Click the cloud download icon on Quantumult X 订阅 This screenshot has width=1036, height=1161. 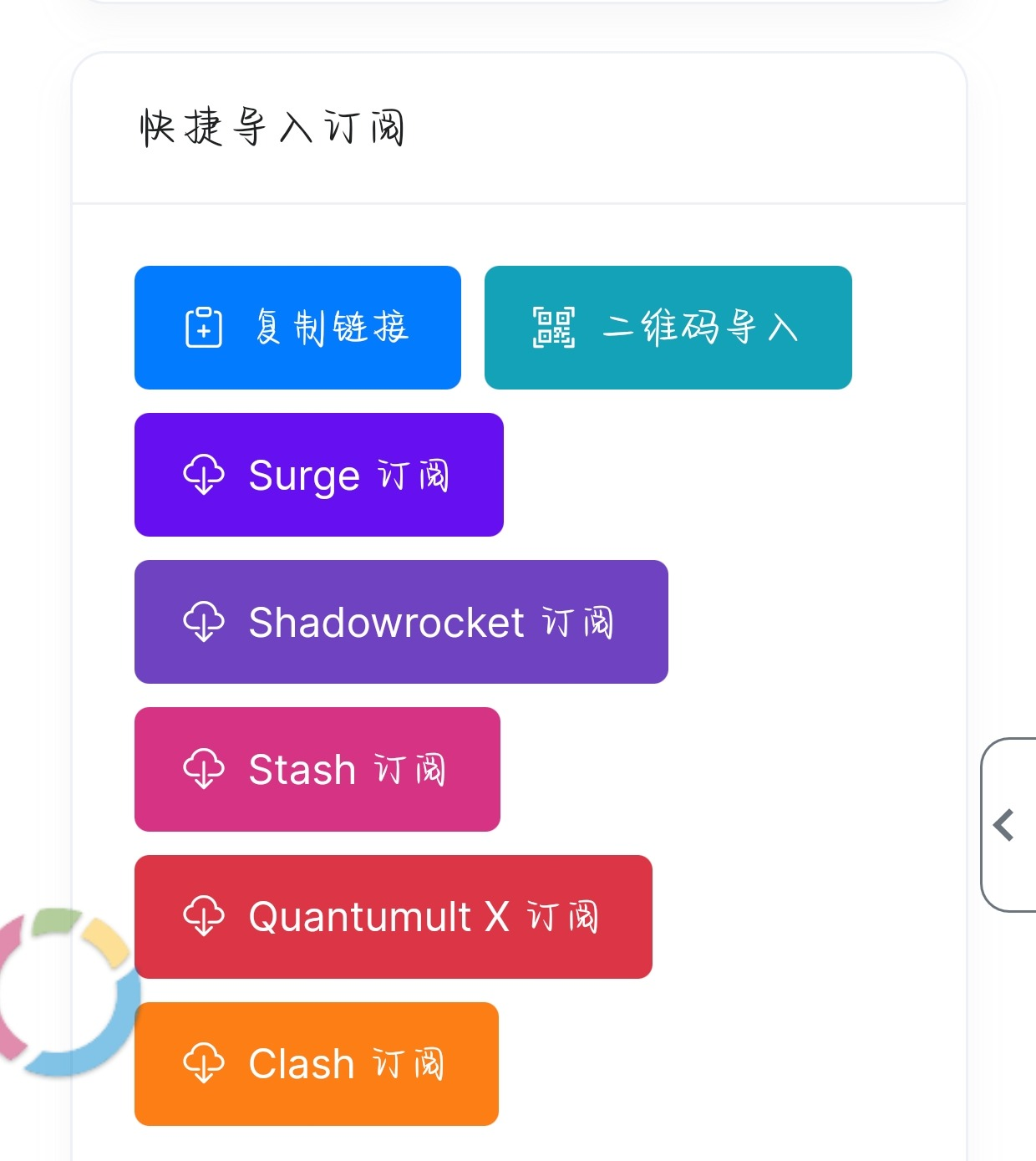205,917
